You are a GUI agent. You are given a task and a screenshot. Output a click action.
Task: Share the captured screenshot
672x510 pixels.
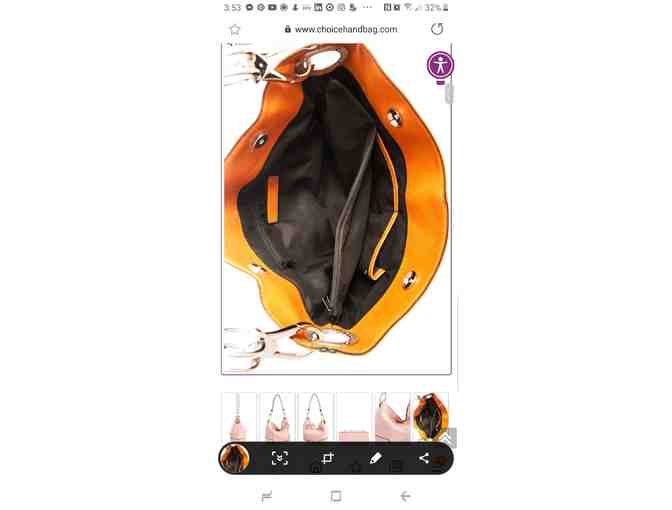click(x=424, y=458)
